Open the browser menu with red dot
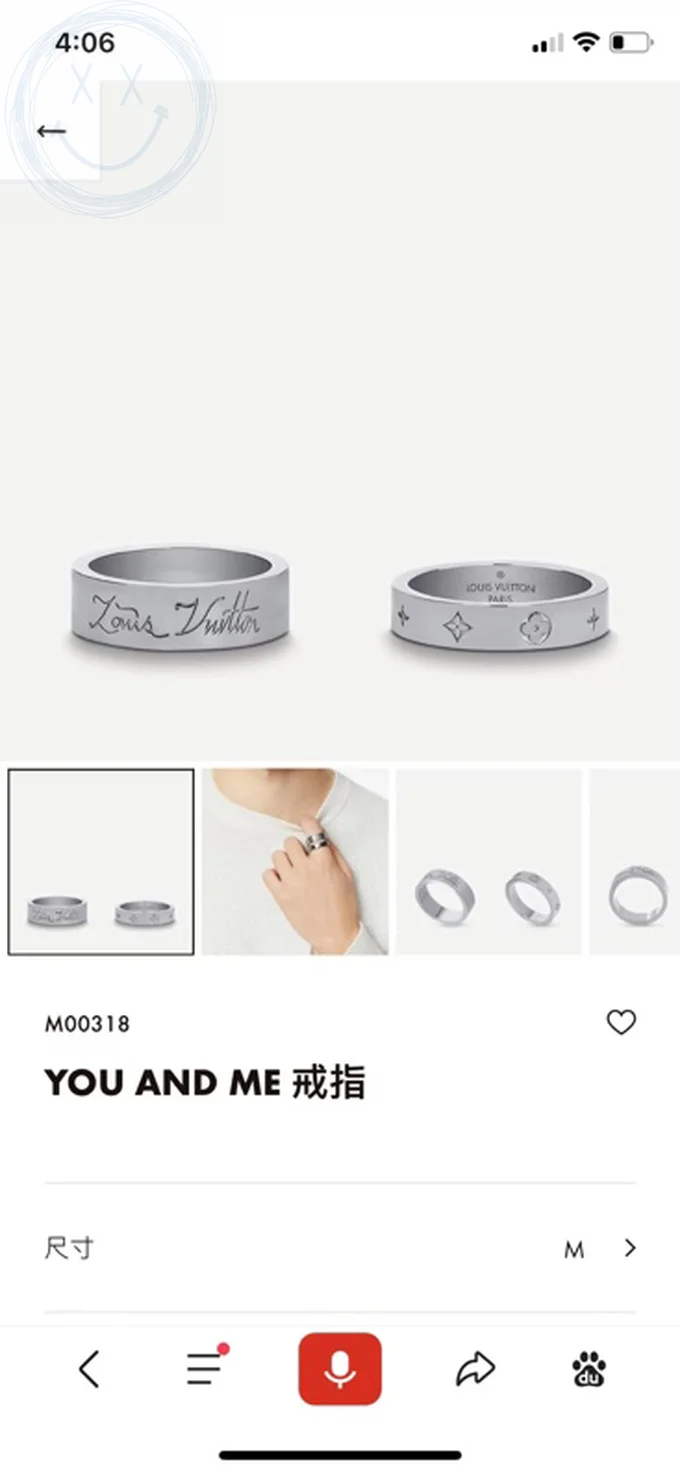Image resolution: width=680 pixels, height=1475 pixels. point(205,1367)
